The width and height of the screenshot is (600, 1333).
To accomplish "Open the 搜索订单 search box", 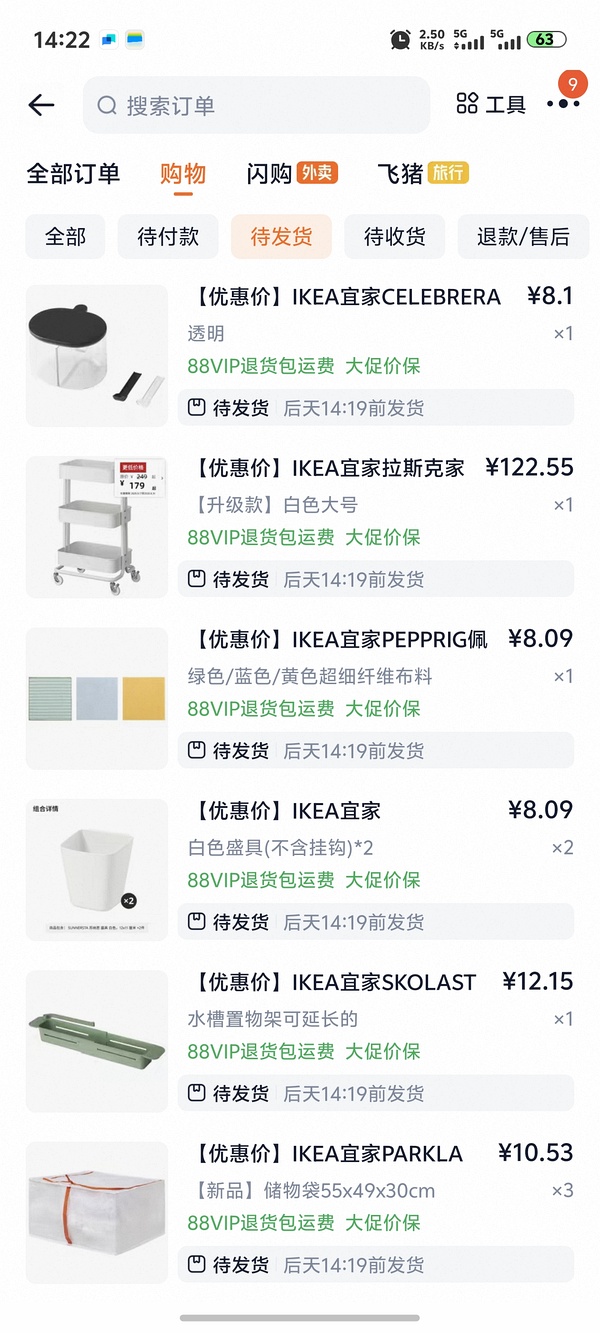I will pyautogui.click(x=256, y=105).
